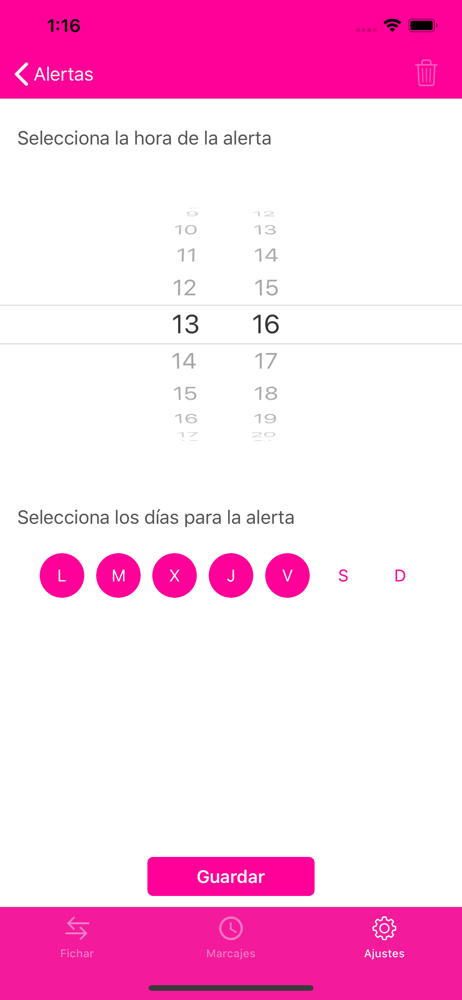Select the Ajustes tab
462x1000 pixels.
pos(384,938)
